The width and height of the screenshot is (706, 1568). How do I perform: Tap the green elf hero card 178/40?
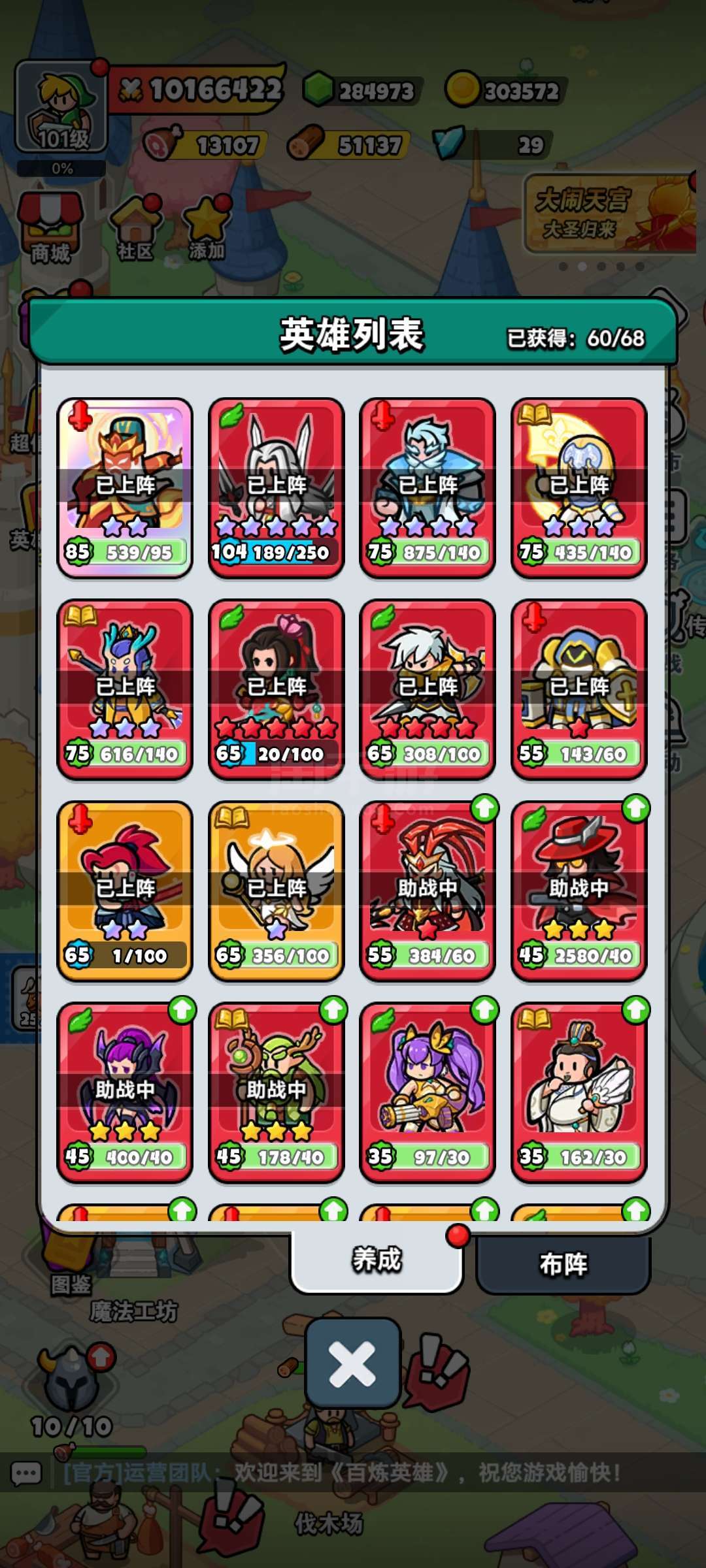coord(276,1092)
